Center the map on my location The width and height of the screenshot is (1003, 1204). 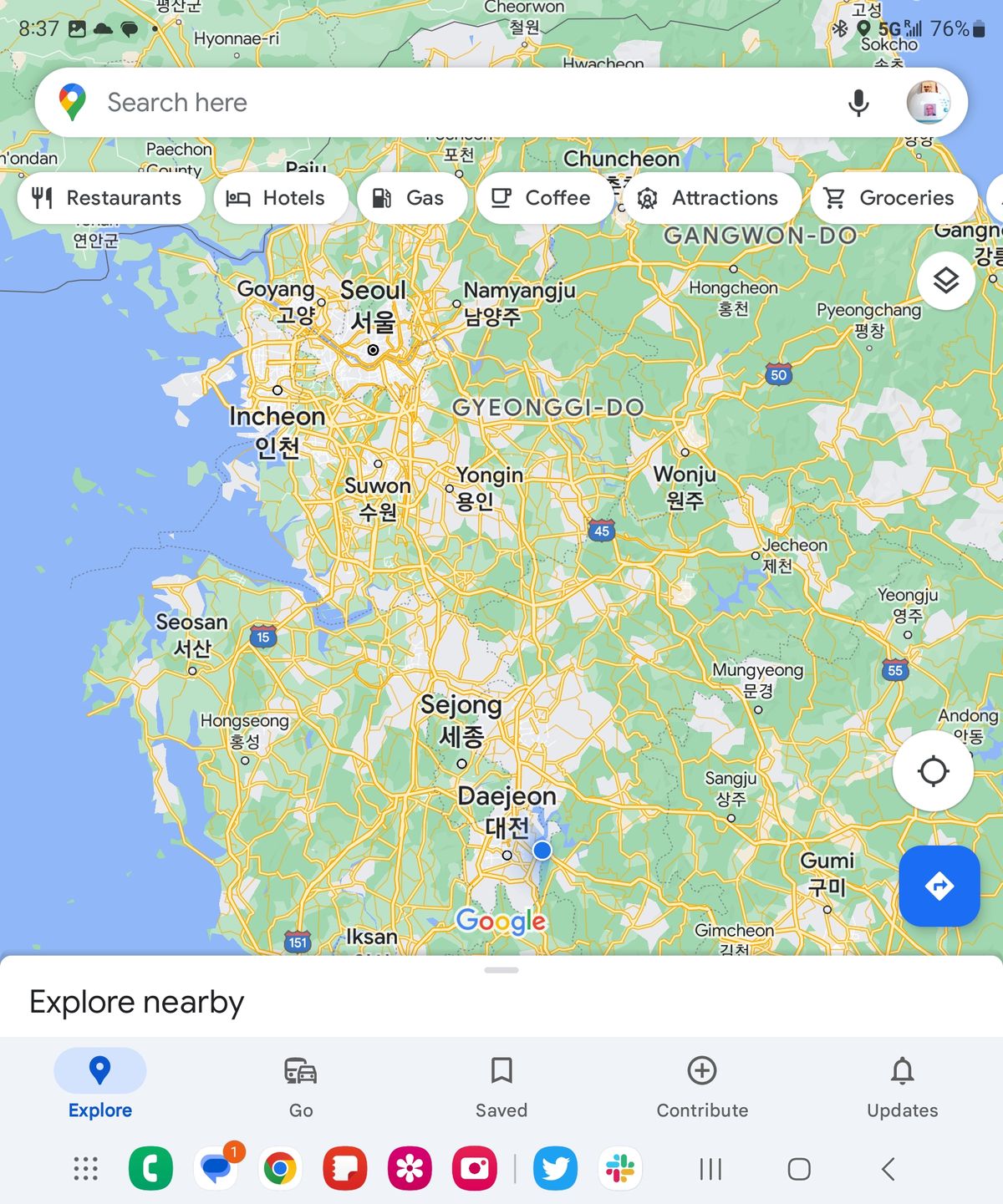point(933,770)
